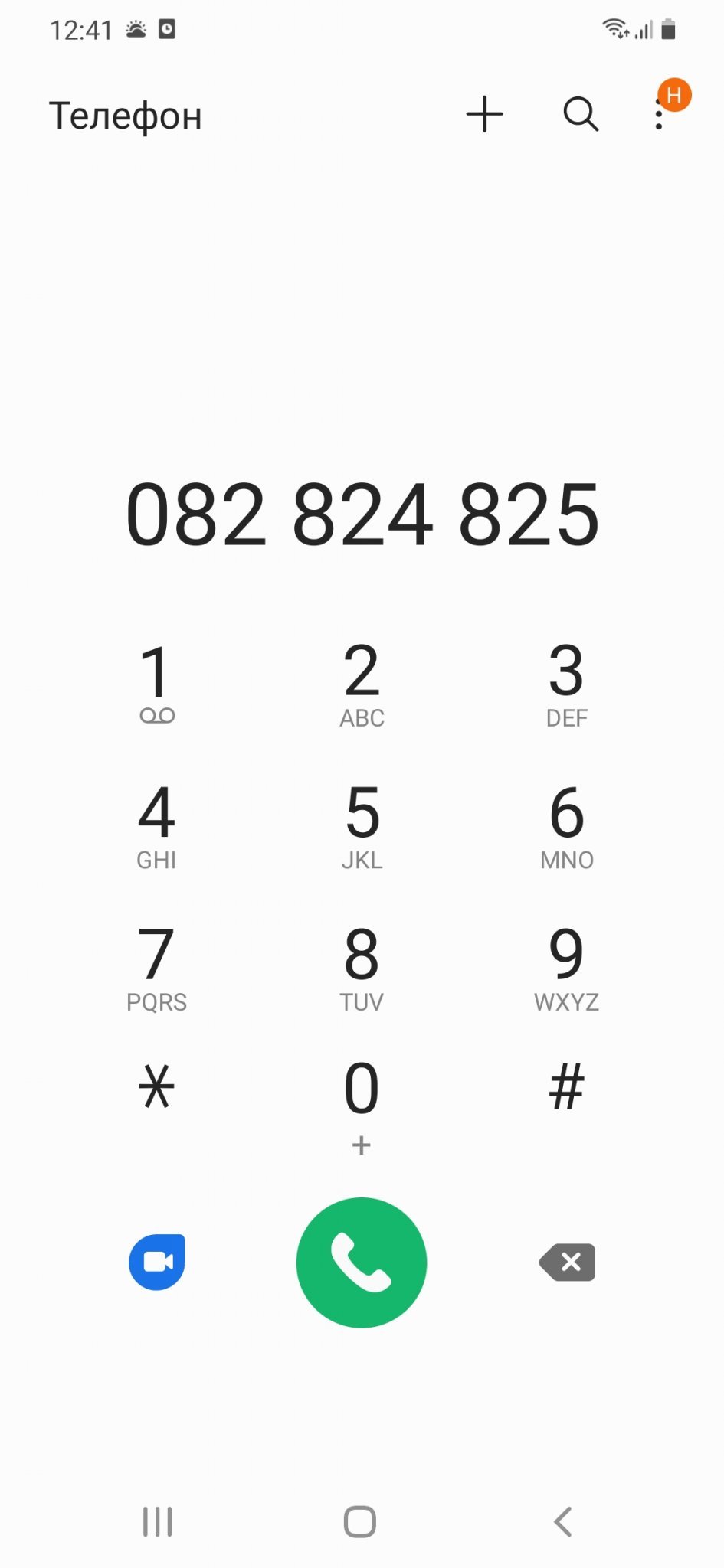This screenshot has width=724, height=1568.
Task: Tap the 5 JKL key
Action: tap(362, 824)
